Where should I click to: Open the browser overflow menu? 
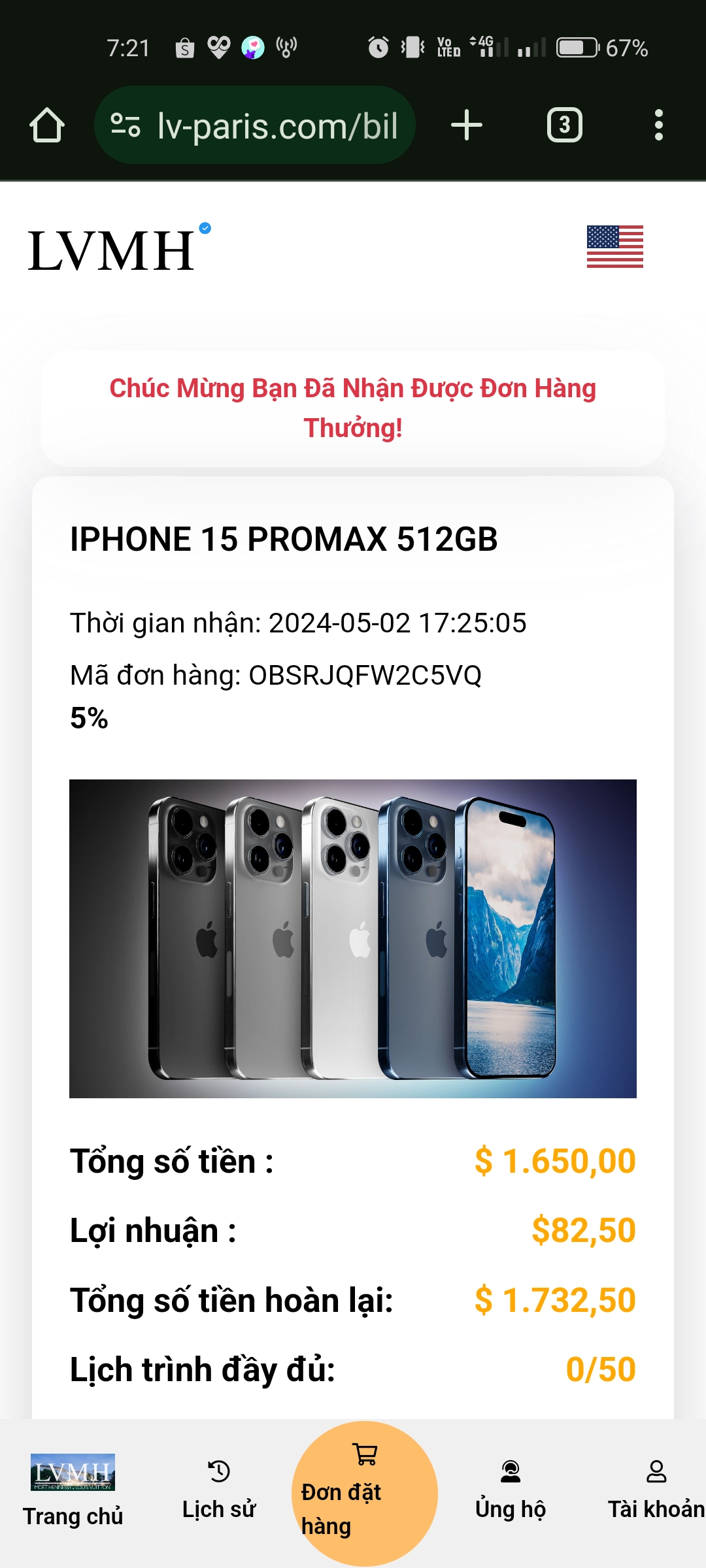[x=658, y=125]
